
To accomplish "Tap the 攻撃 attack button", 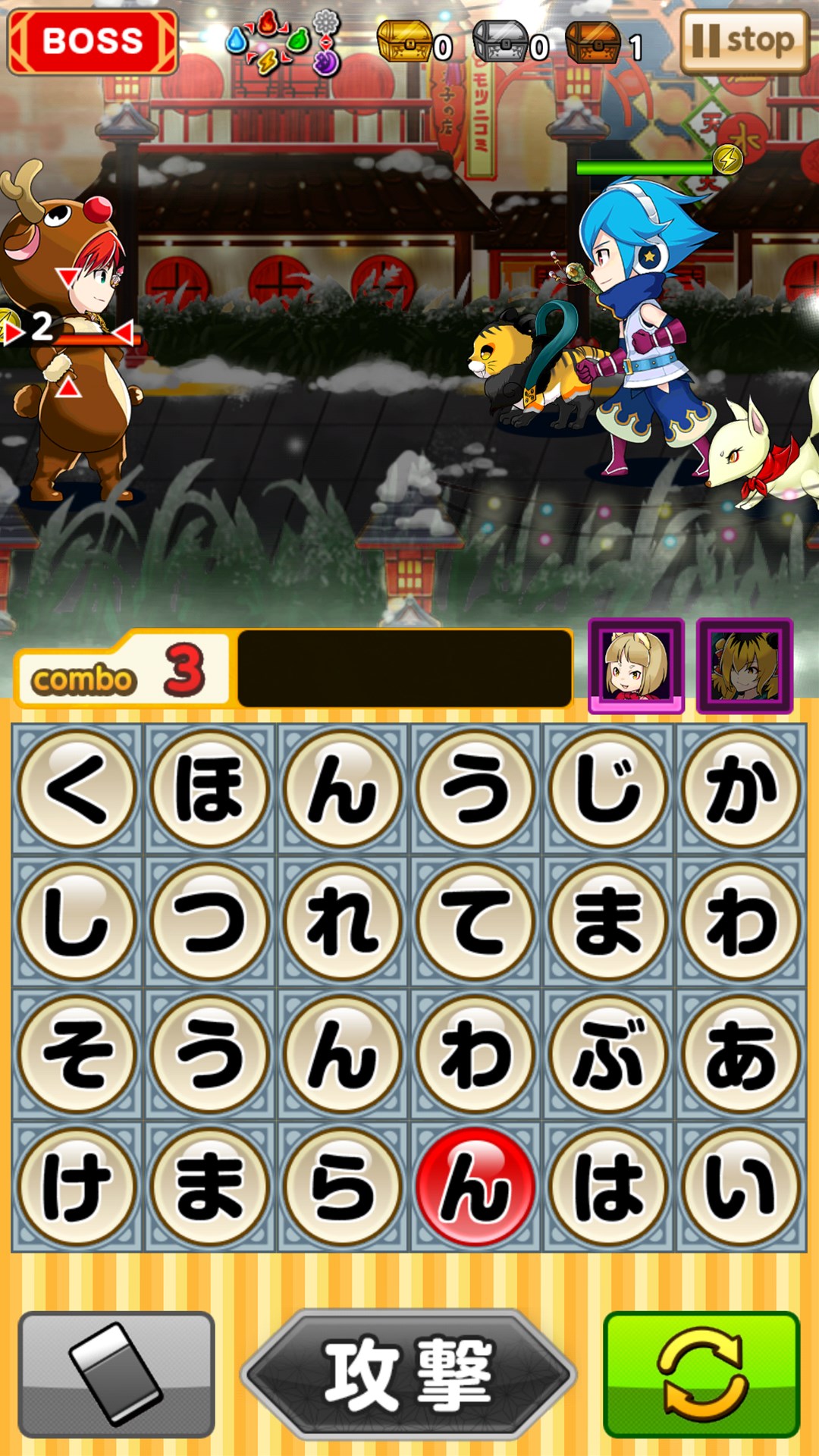I will pos(409,1374).
